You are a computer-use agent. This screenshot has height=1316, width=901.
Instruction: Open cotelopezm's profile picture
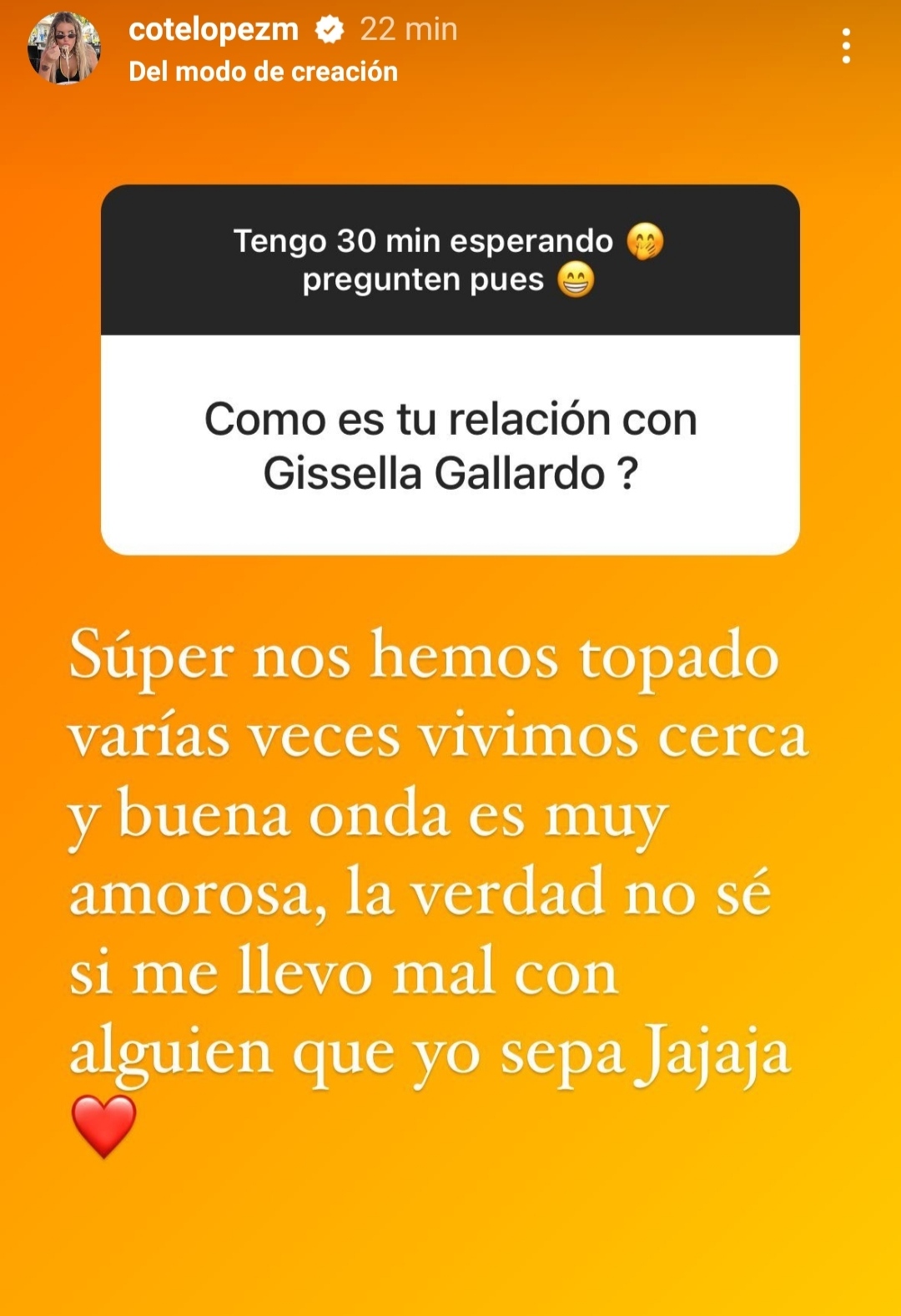coord(63,49)
